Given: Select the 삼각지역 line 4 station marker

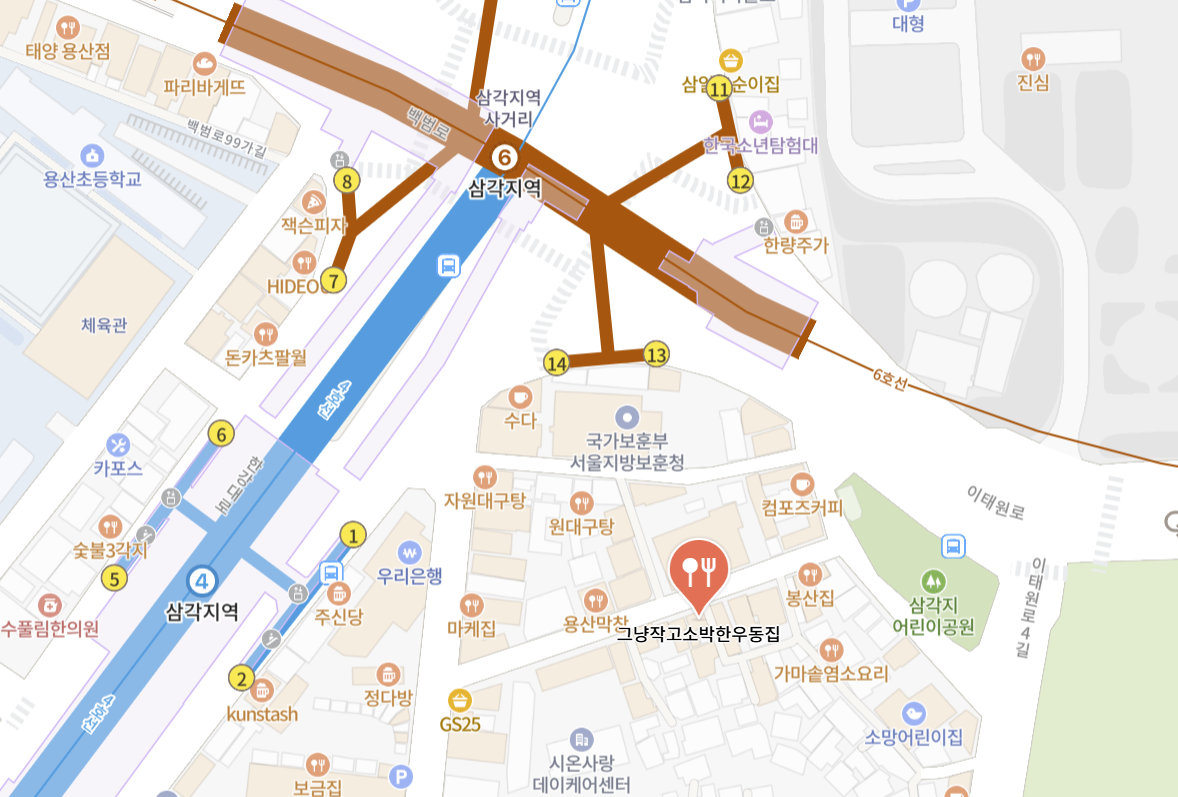Looking at the screenshot, I should coord(203,580).
